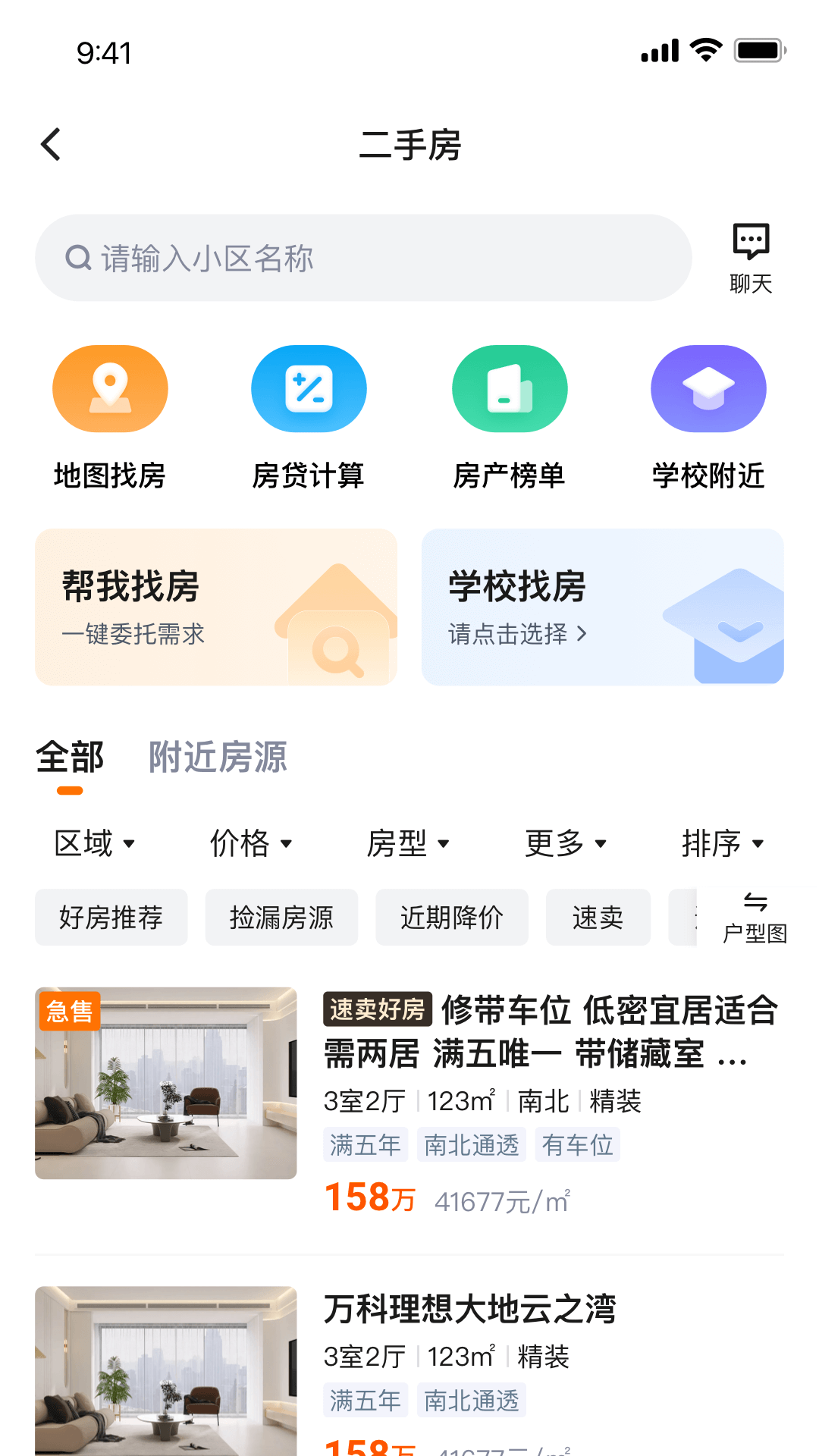Enable the 好房推荐 filter chip
This screenshot has height=1456, width=819.
111,918
